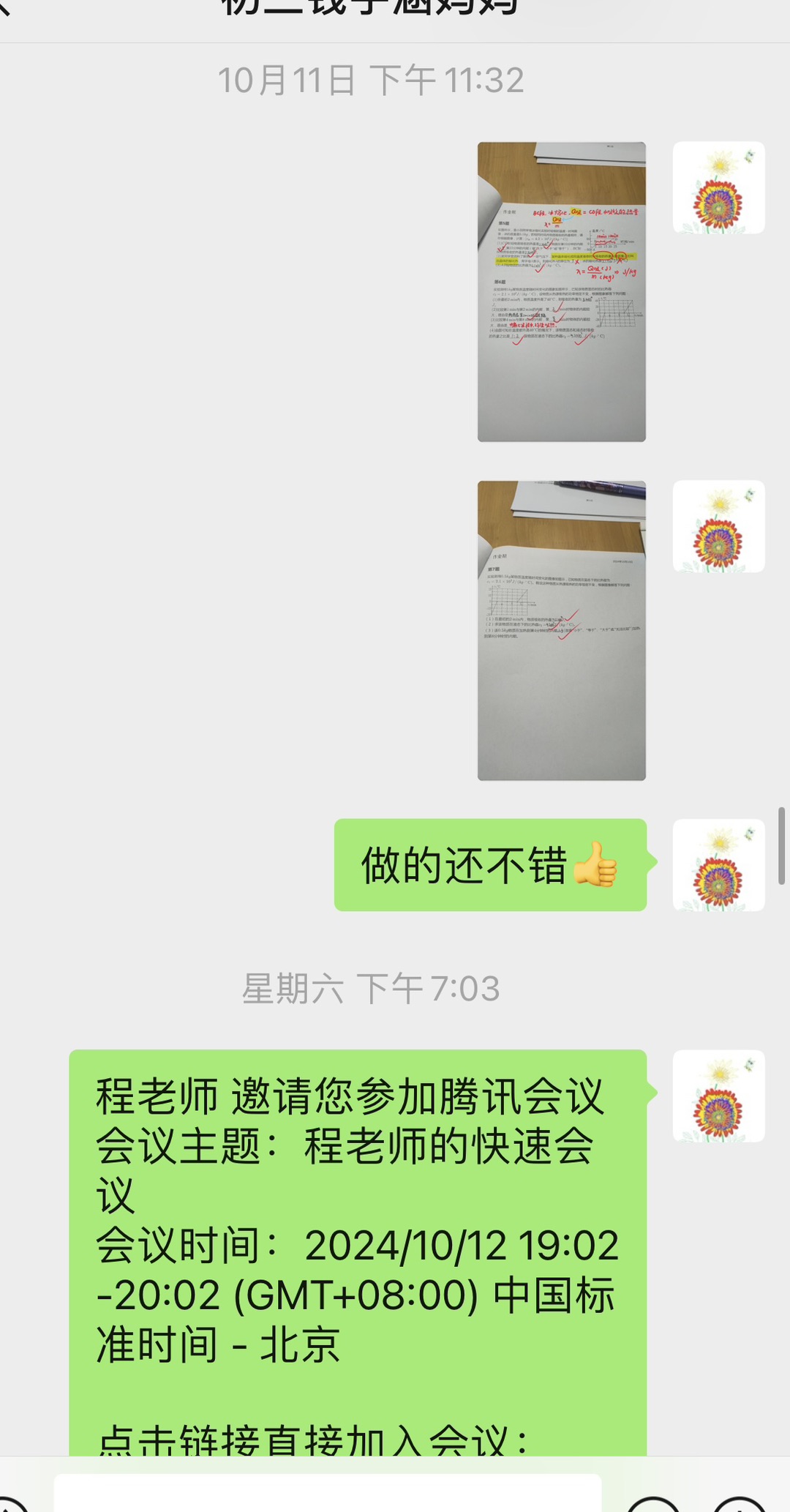Open sender avatar beside 做的还不错 message
Viewport: 790px width, 1512px height.
coord(718,864)
